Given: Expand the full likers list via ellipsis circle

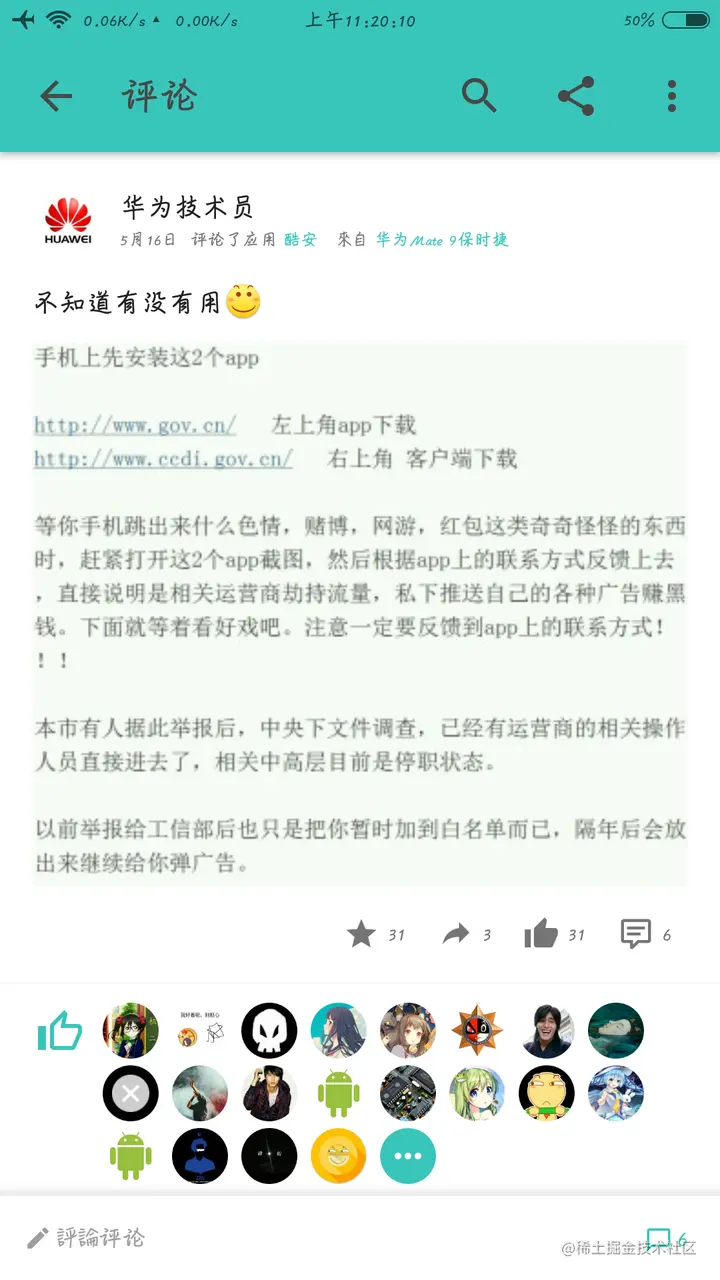Looking at the screenshot, I should tap(408, 1155).
